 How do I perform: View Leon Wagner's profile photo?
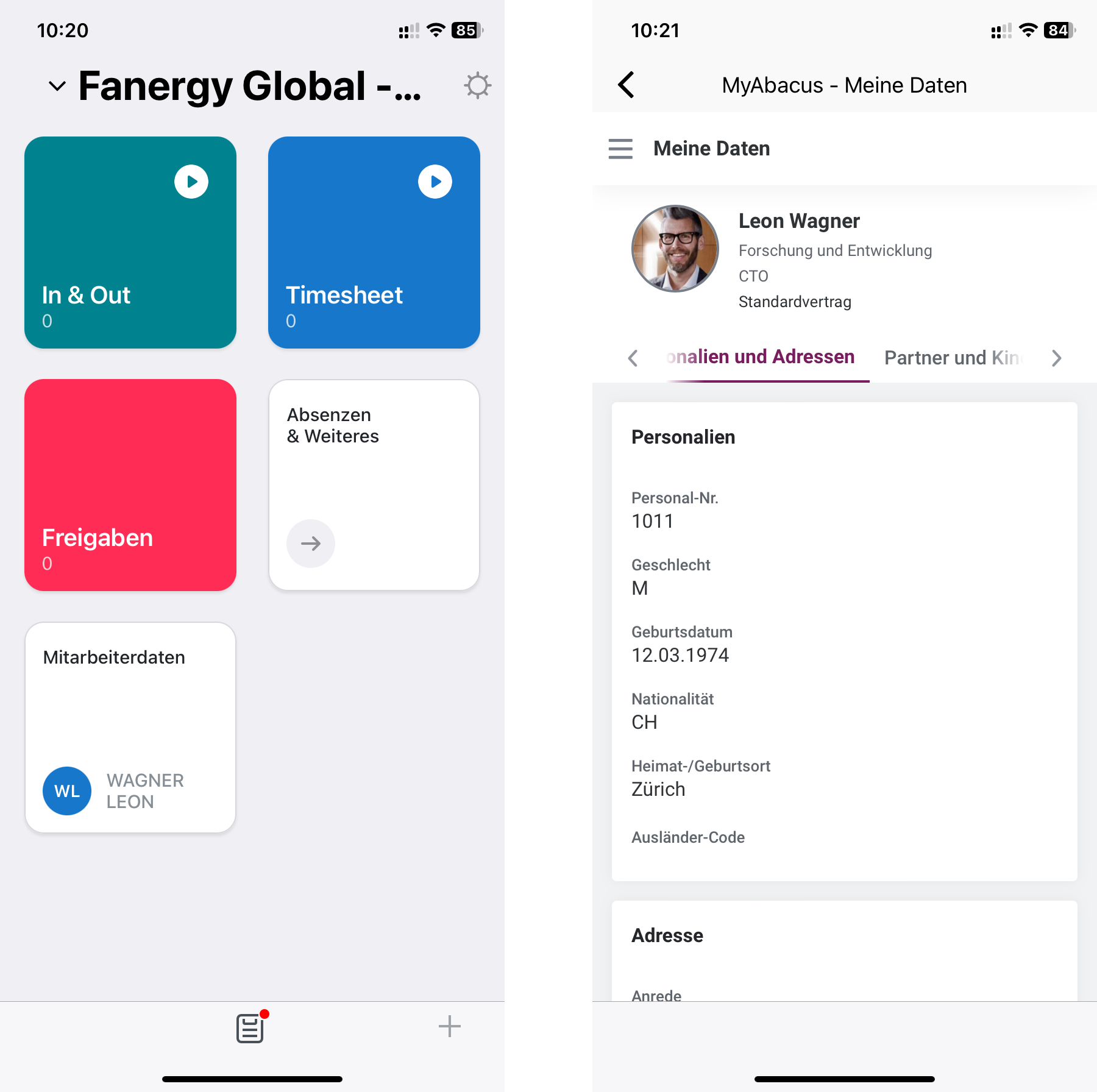click(x=675, y=249)
